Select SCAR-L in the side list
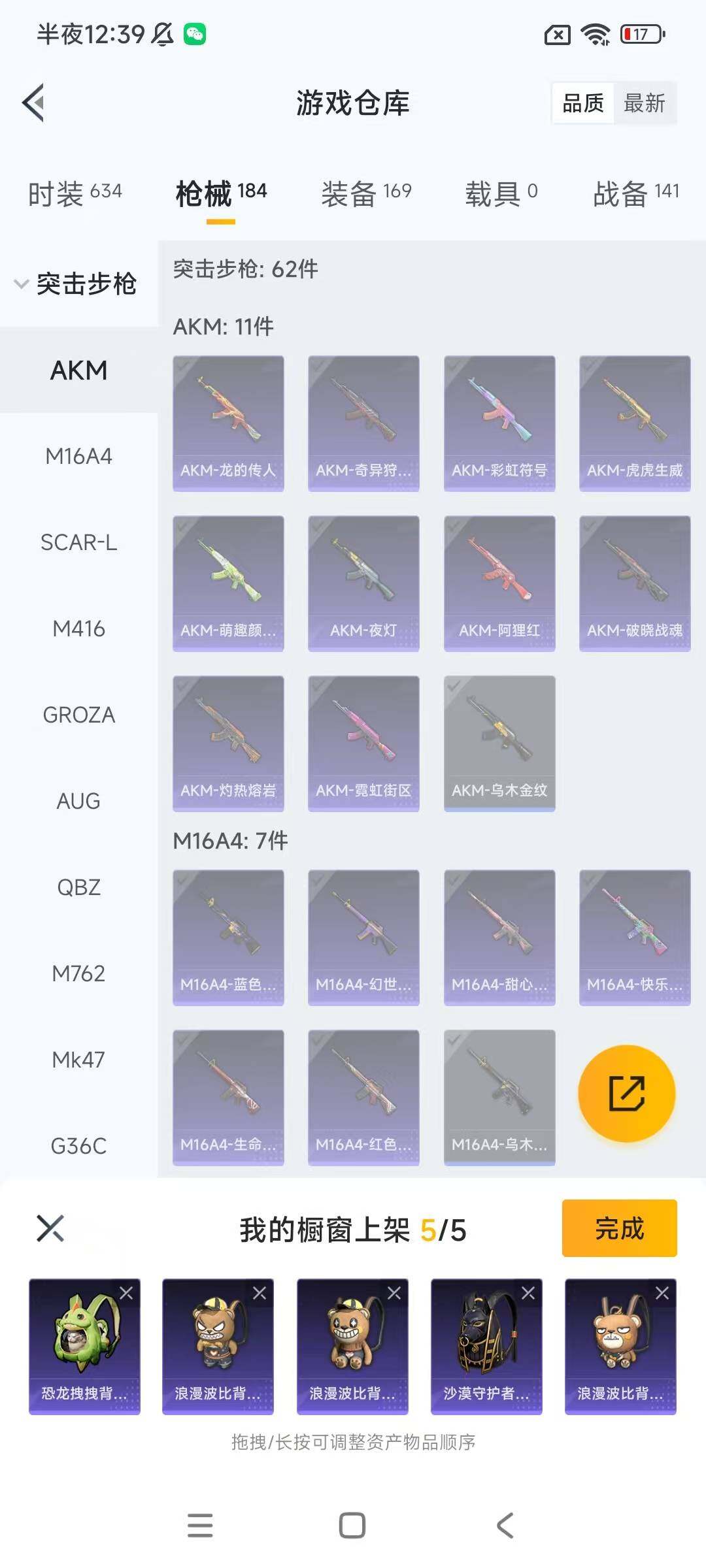 click(78, 542)
